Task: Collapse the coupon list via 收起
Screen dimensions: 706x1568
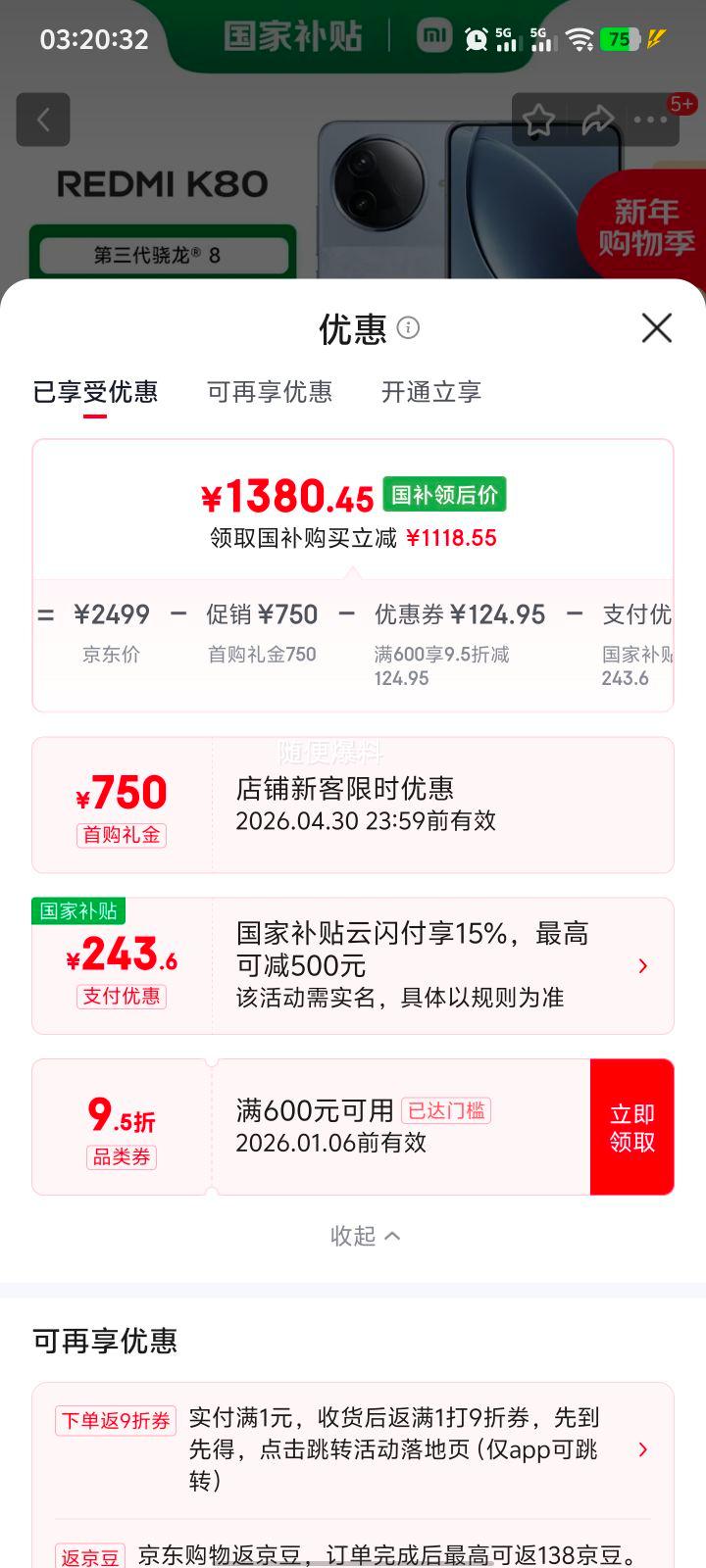Action: pos(364,1236)
